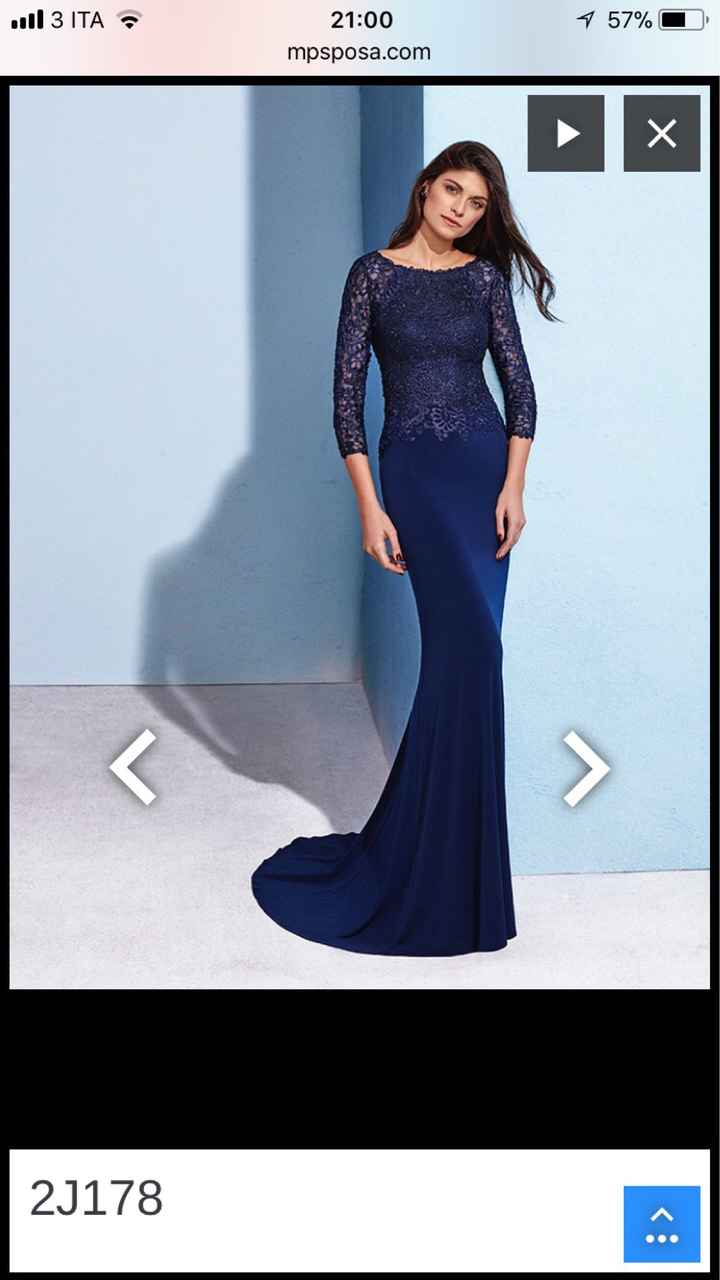
Task: Show the next dress photo
Action: (x=586, y=767)
